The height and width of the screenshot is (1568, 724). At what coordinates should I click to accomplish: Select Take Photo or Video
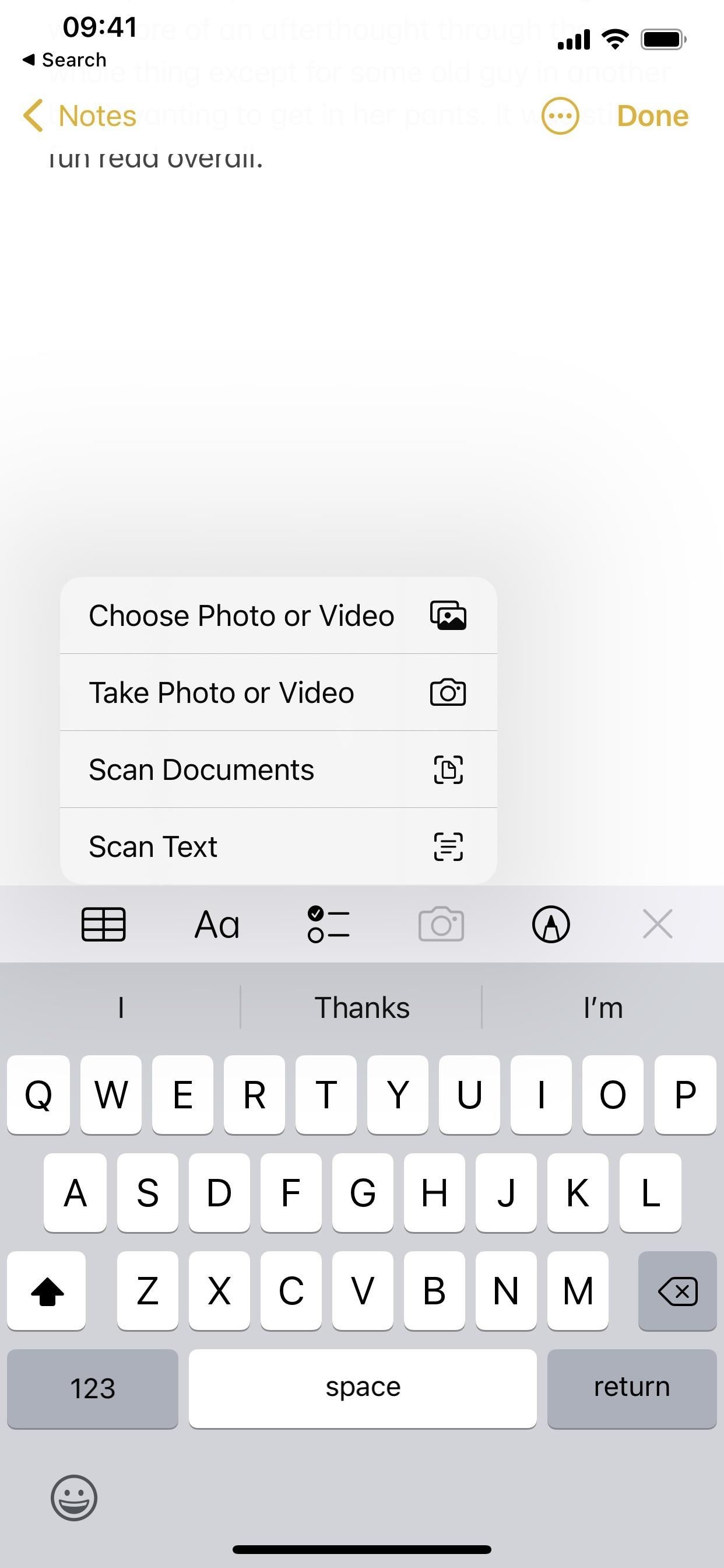(278, 692)
